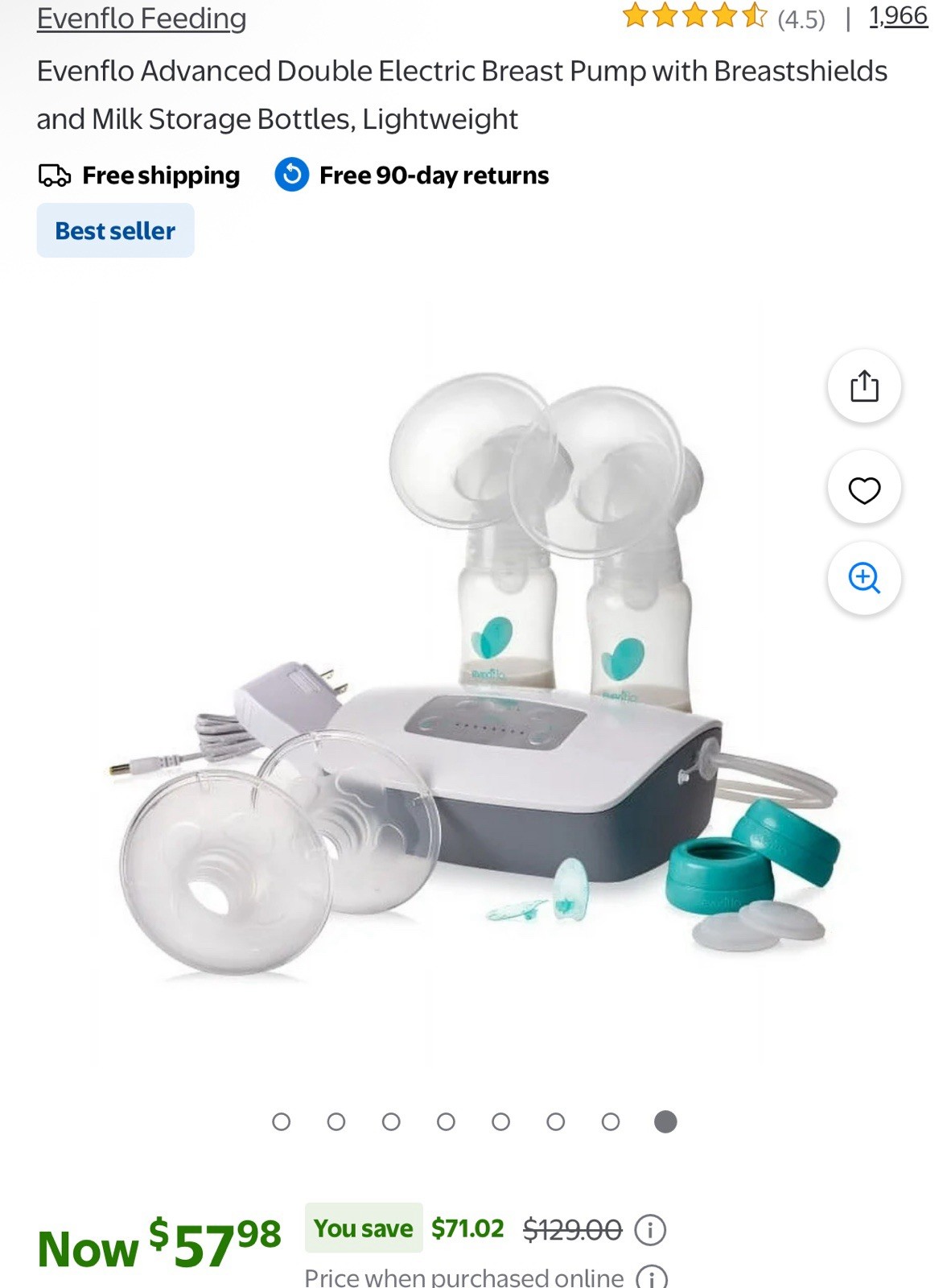The image size is (947, 1288).
Task: Zoom into the product image
Action: (864, 578)
